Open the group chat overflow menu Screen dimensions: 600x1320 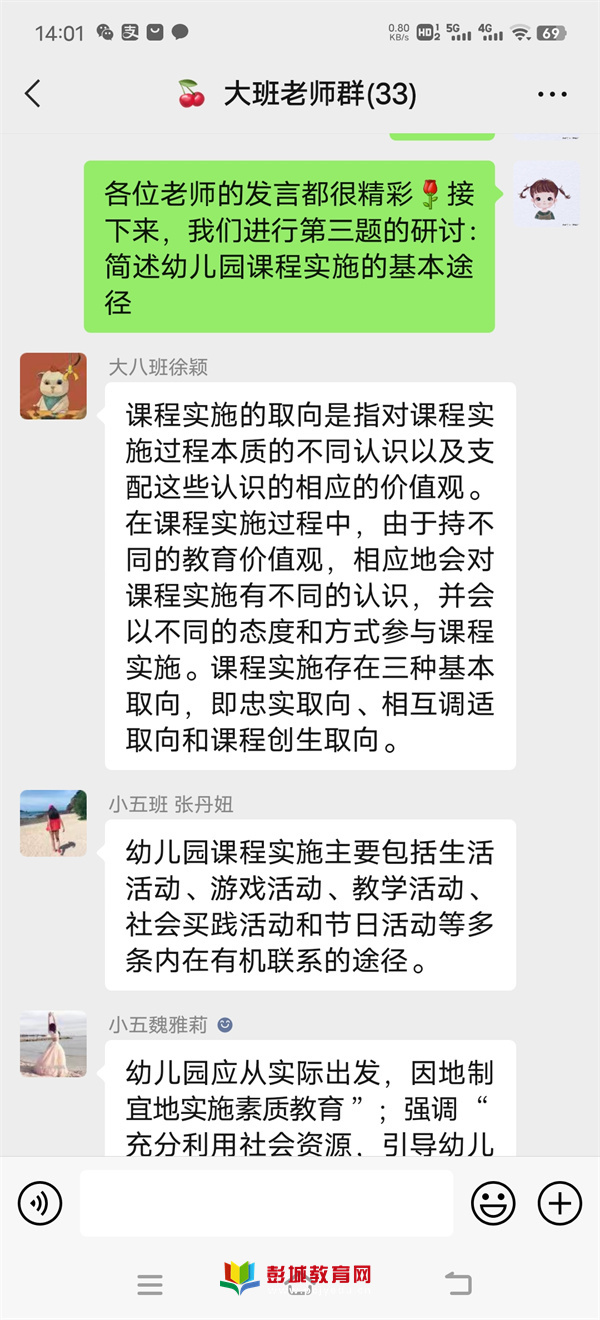point(552,95)
